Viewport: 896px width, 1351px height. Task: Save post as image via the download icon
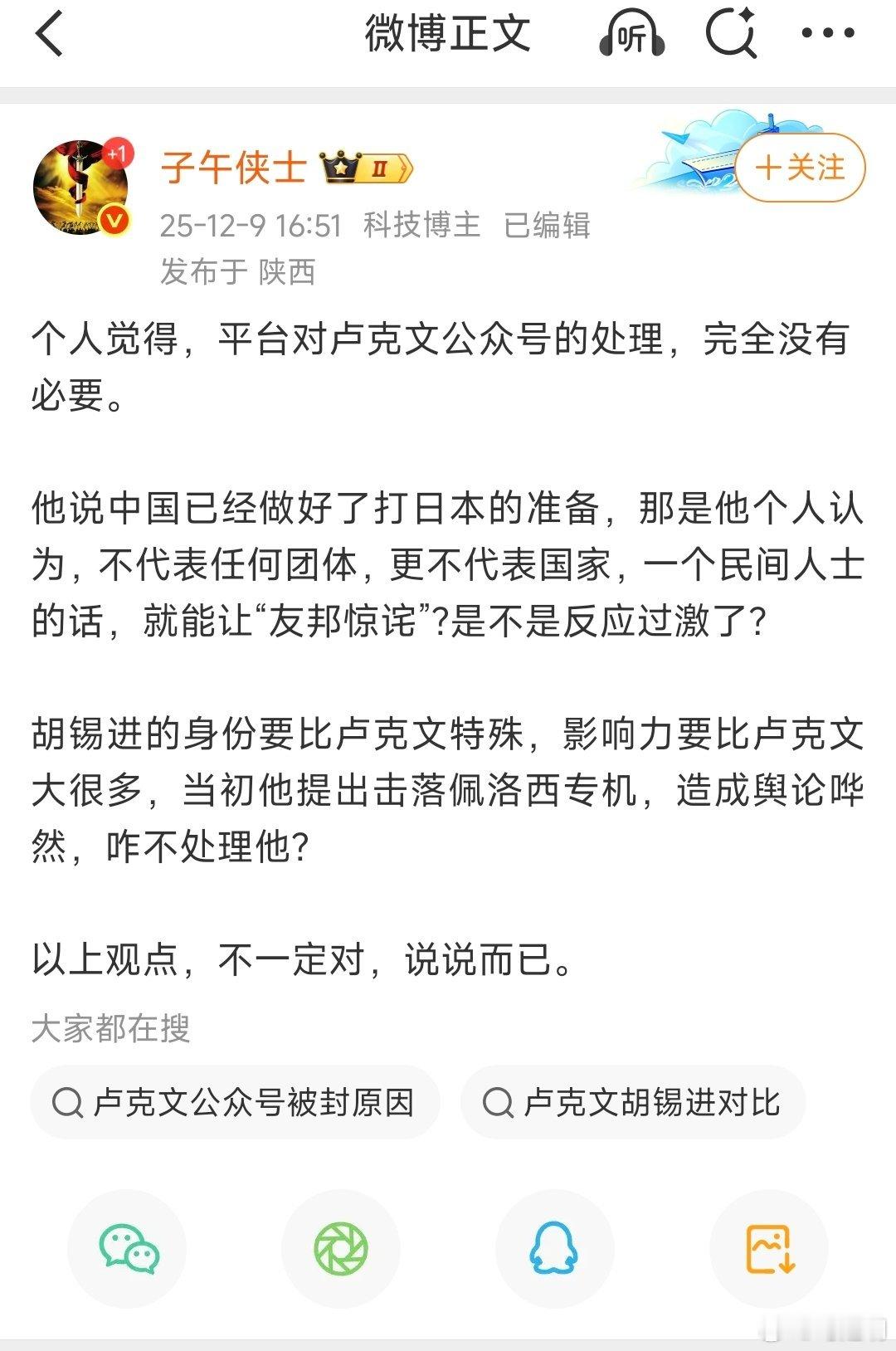point(771,1248)
